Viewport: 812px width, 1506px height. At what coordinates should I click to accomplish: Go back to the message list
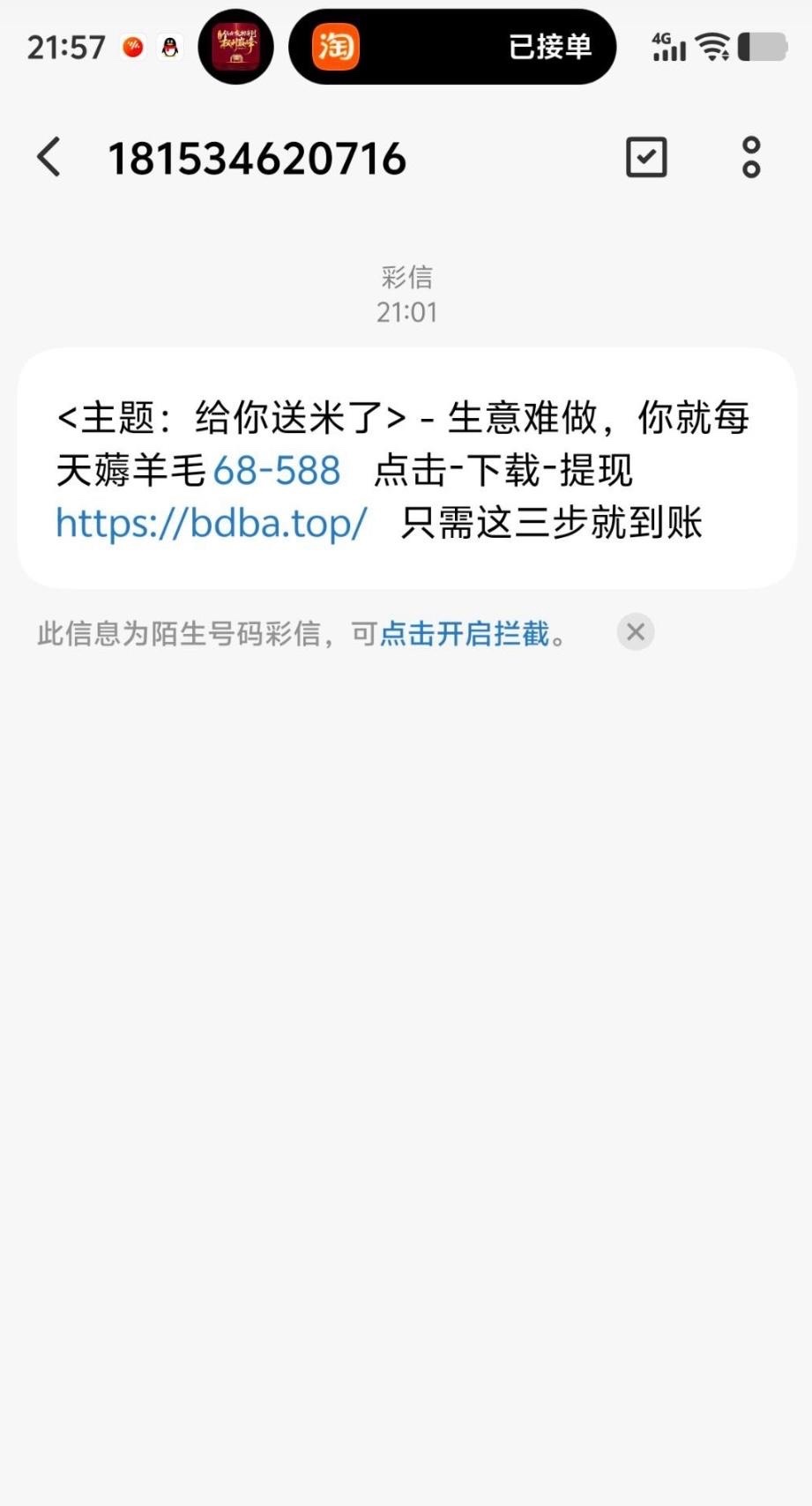coord(49,158)
